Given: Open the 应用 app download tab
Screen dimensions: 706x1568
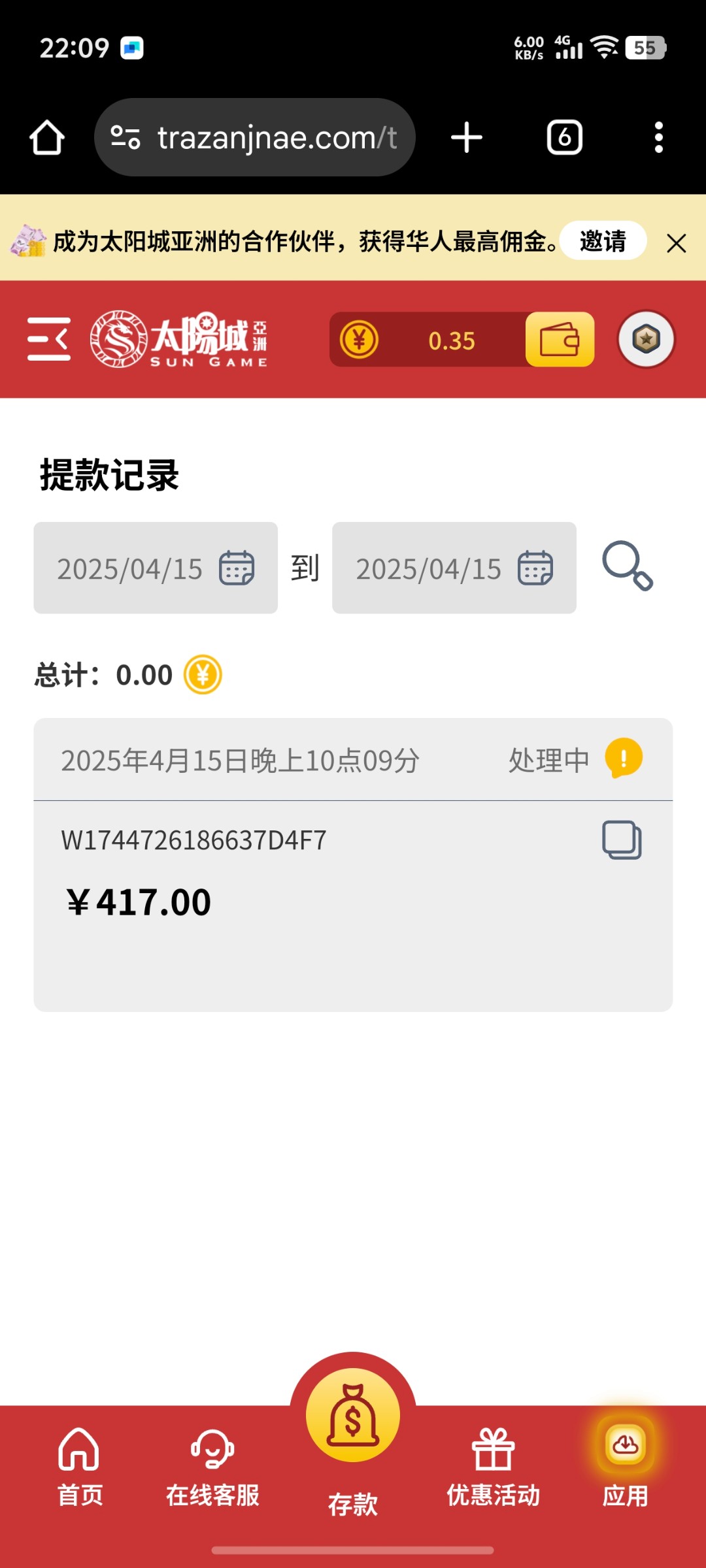Looking at the screenshot, I should 626,1463.
